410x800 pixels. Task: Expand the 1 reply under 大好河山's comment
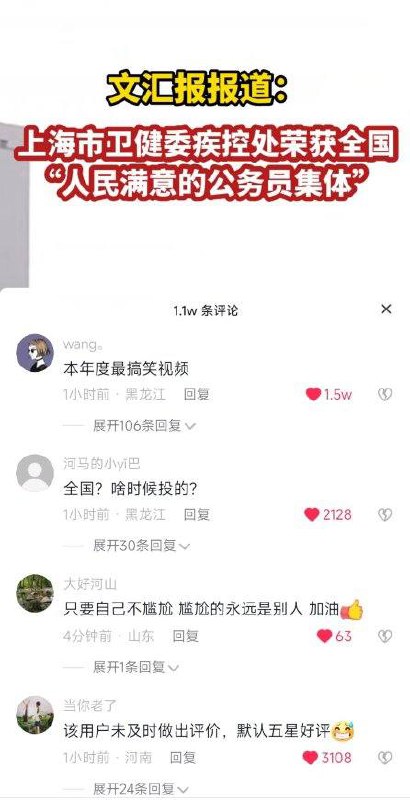(136, 667)
